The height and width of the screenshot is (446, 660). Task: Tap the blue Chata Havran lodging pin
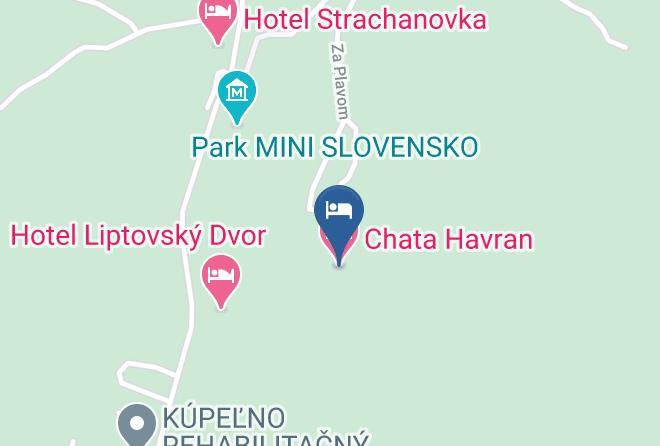tap(339, 223)
